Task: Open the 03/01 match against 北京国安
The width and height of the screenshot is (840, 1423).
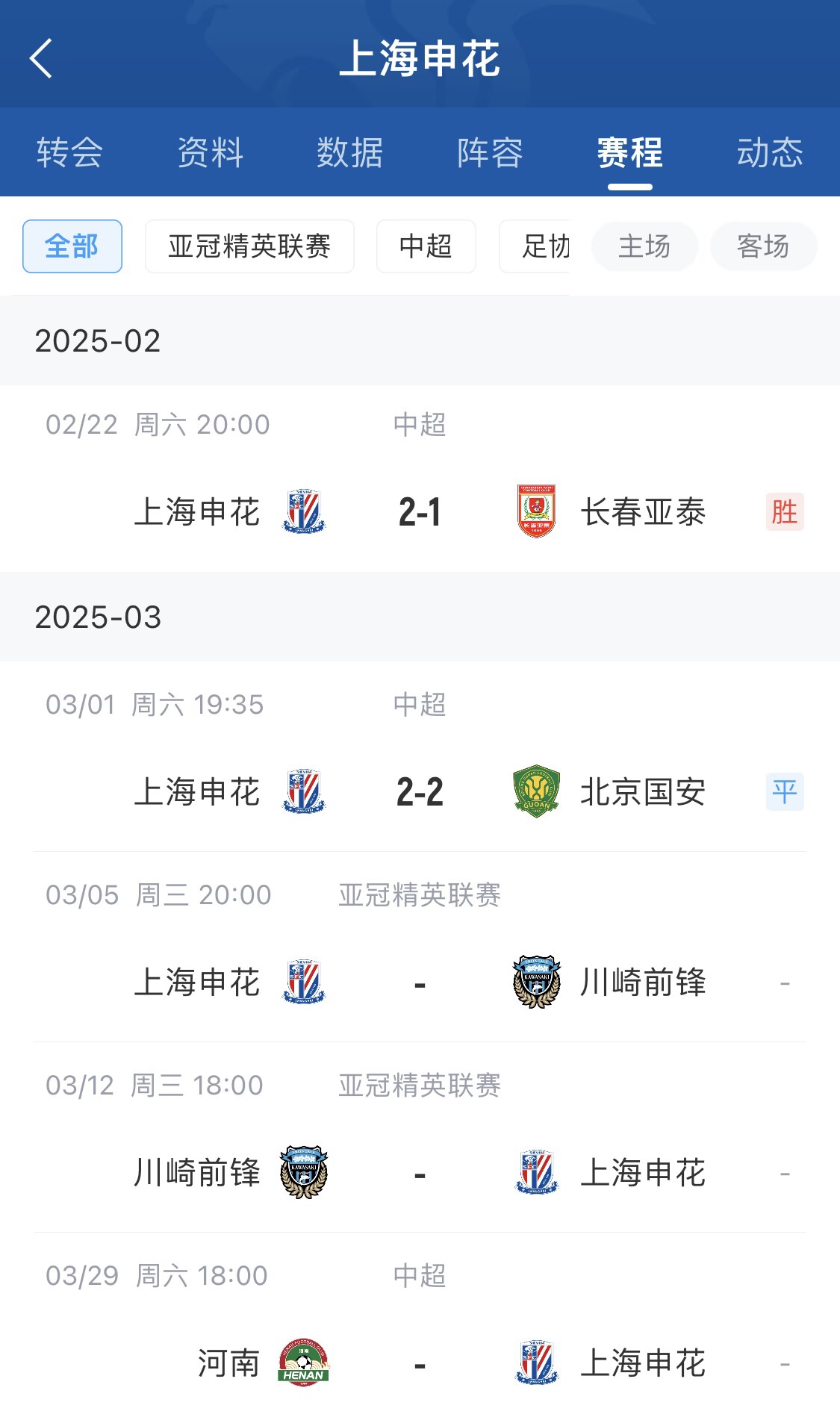Action: point(420,791)
